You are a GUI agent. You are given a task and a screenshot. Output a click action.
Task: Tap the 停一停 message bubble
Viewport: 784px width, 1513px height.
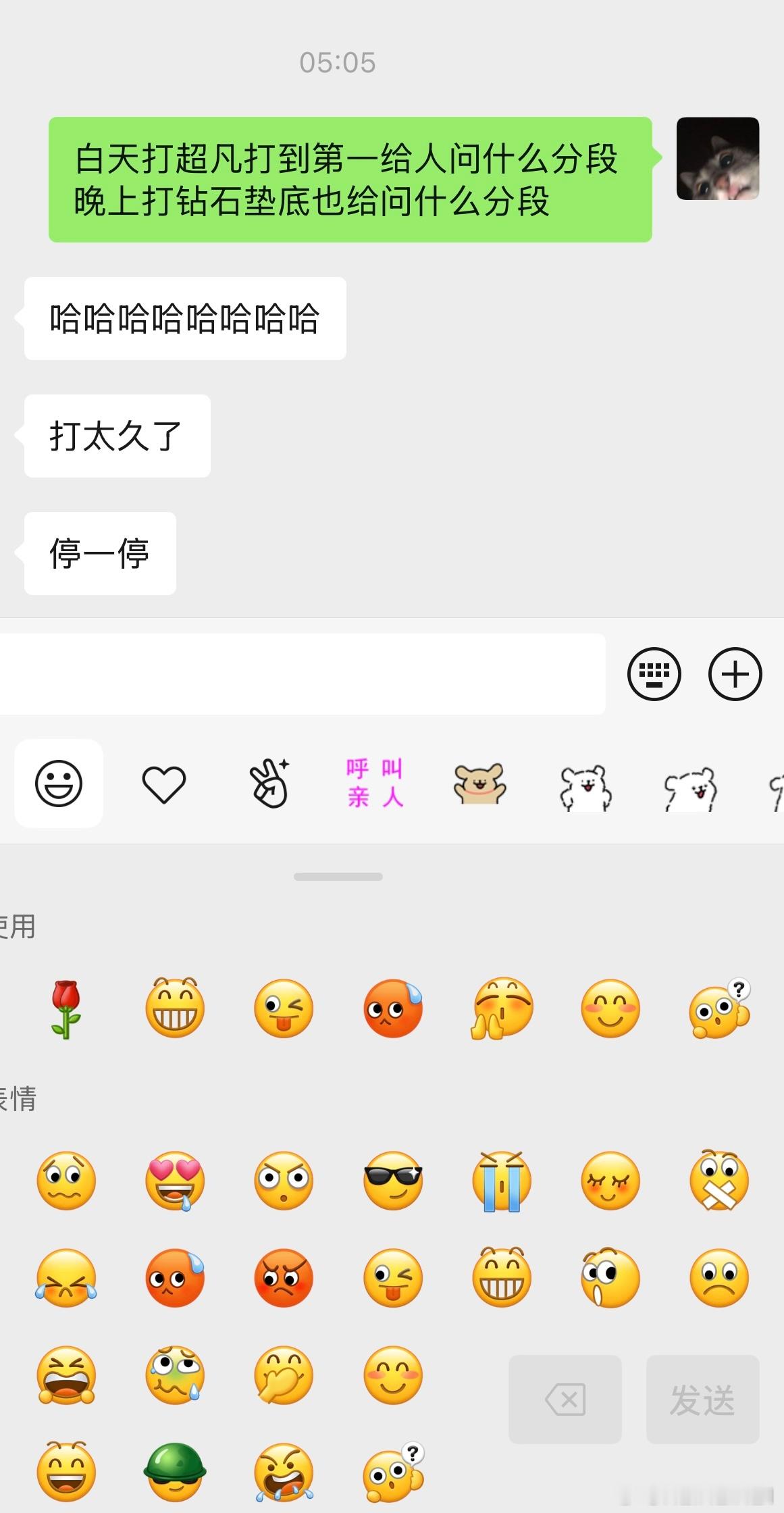tap(99, 553)
